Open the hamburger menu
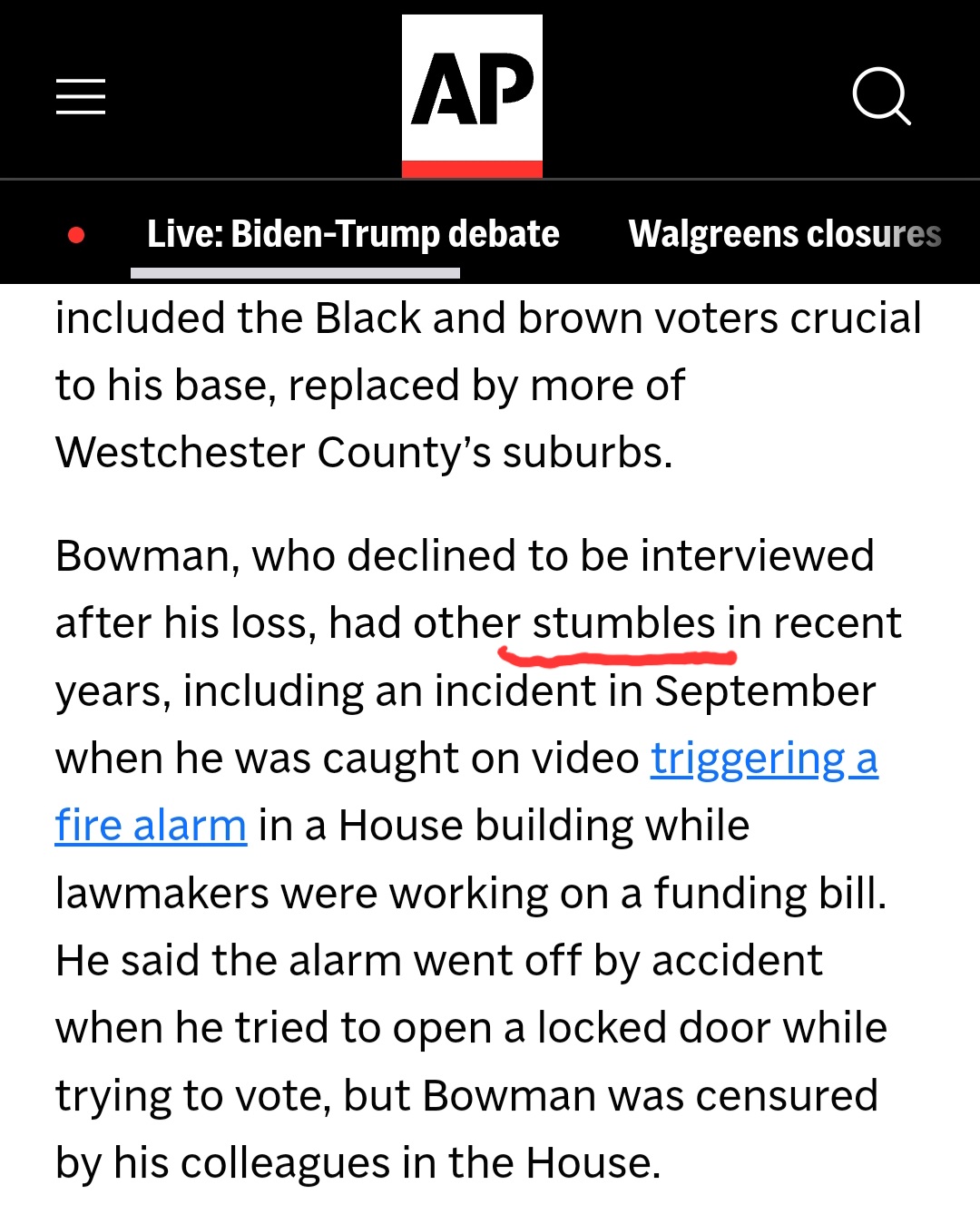 click(81, 96)
